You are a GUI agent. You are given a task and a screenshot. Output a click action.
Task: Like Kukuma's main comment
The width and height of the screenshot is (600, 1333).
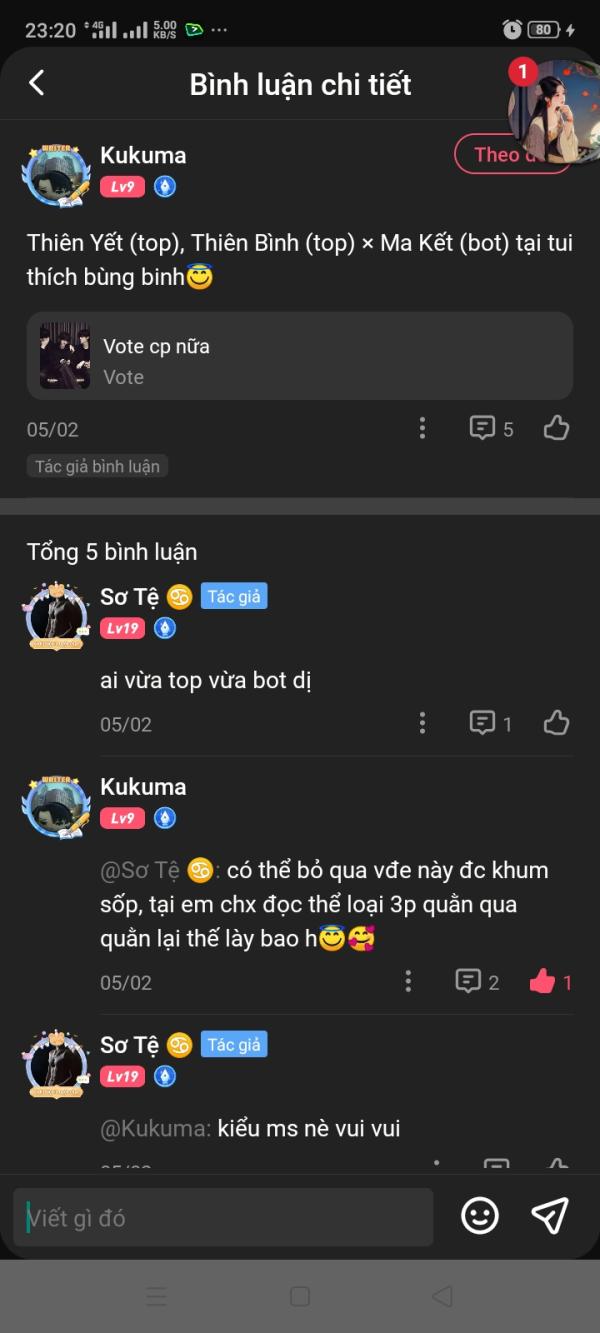(x=556, y=429)
